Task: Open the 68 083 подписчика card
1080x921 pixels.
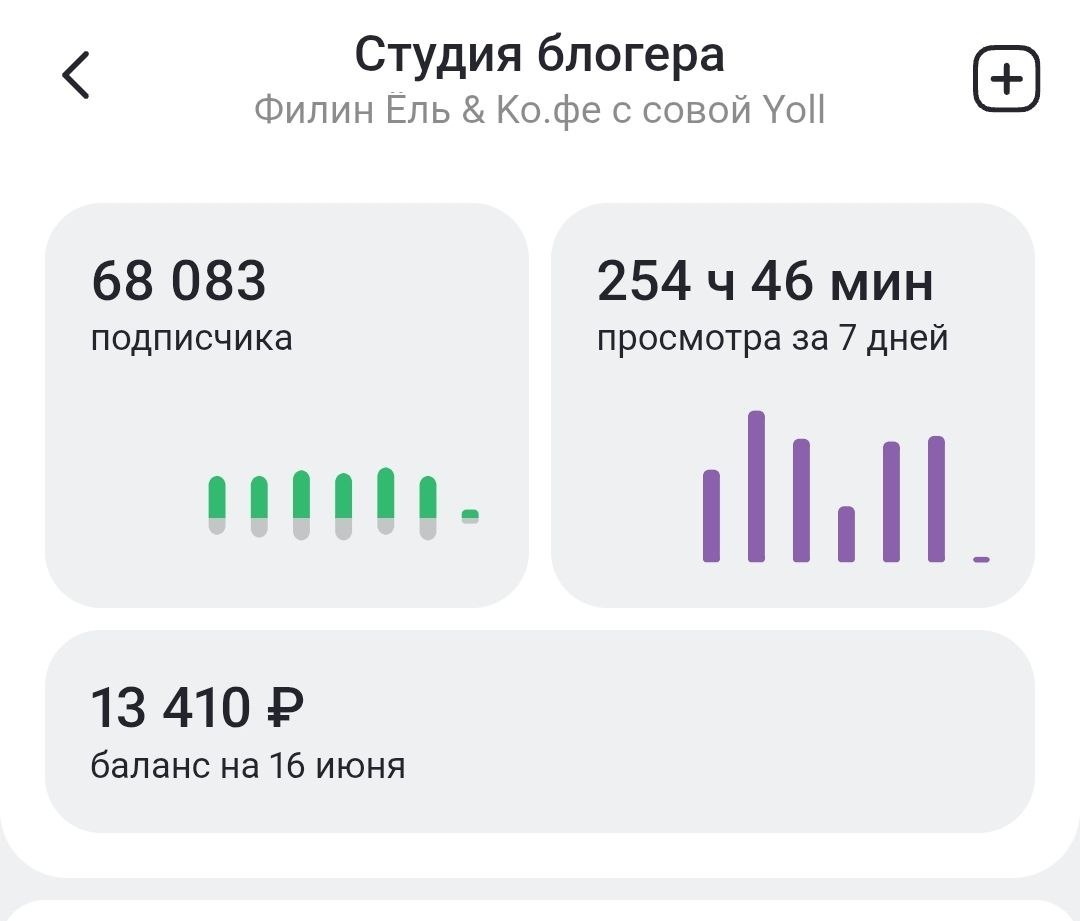Action: point(286,404)
